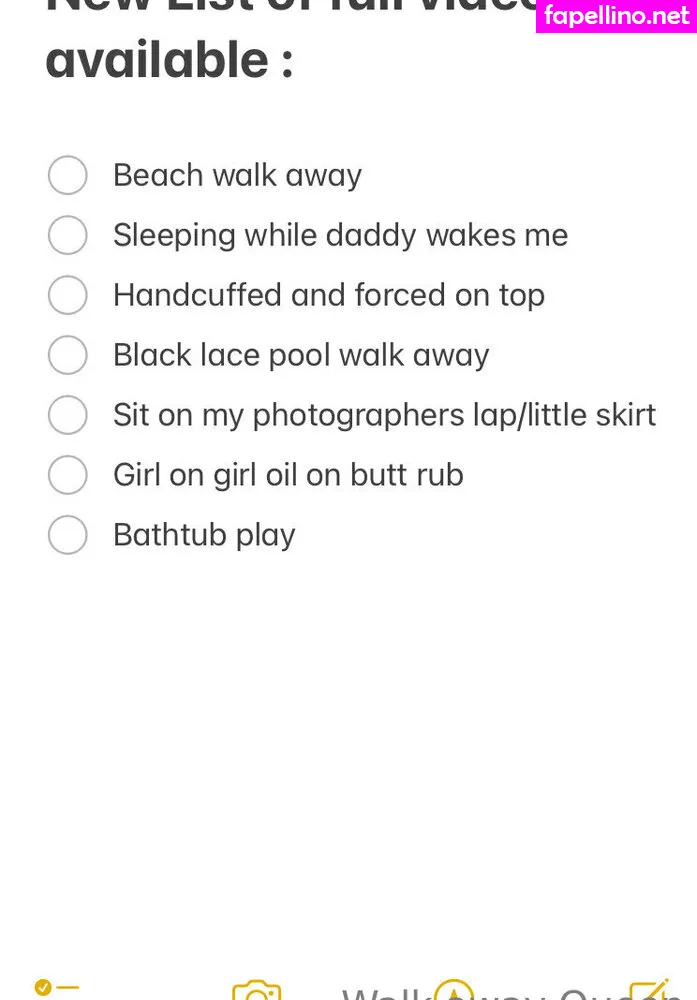
Task: Select the Black lace pool walk away checkbox
Action: pyautogui.click(x=68, y=355)
